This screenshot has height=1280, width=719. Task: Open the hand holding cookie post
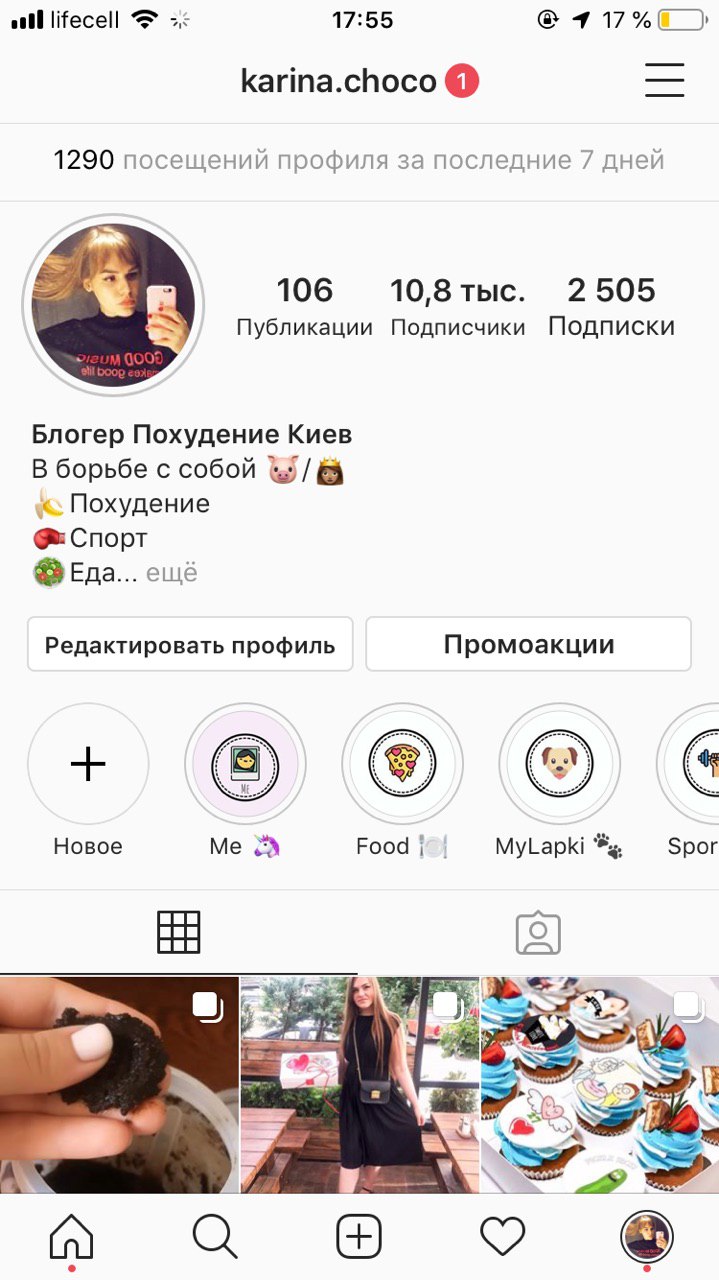[119, 1084]
